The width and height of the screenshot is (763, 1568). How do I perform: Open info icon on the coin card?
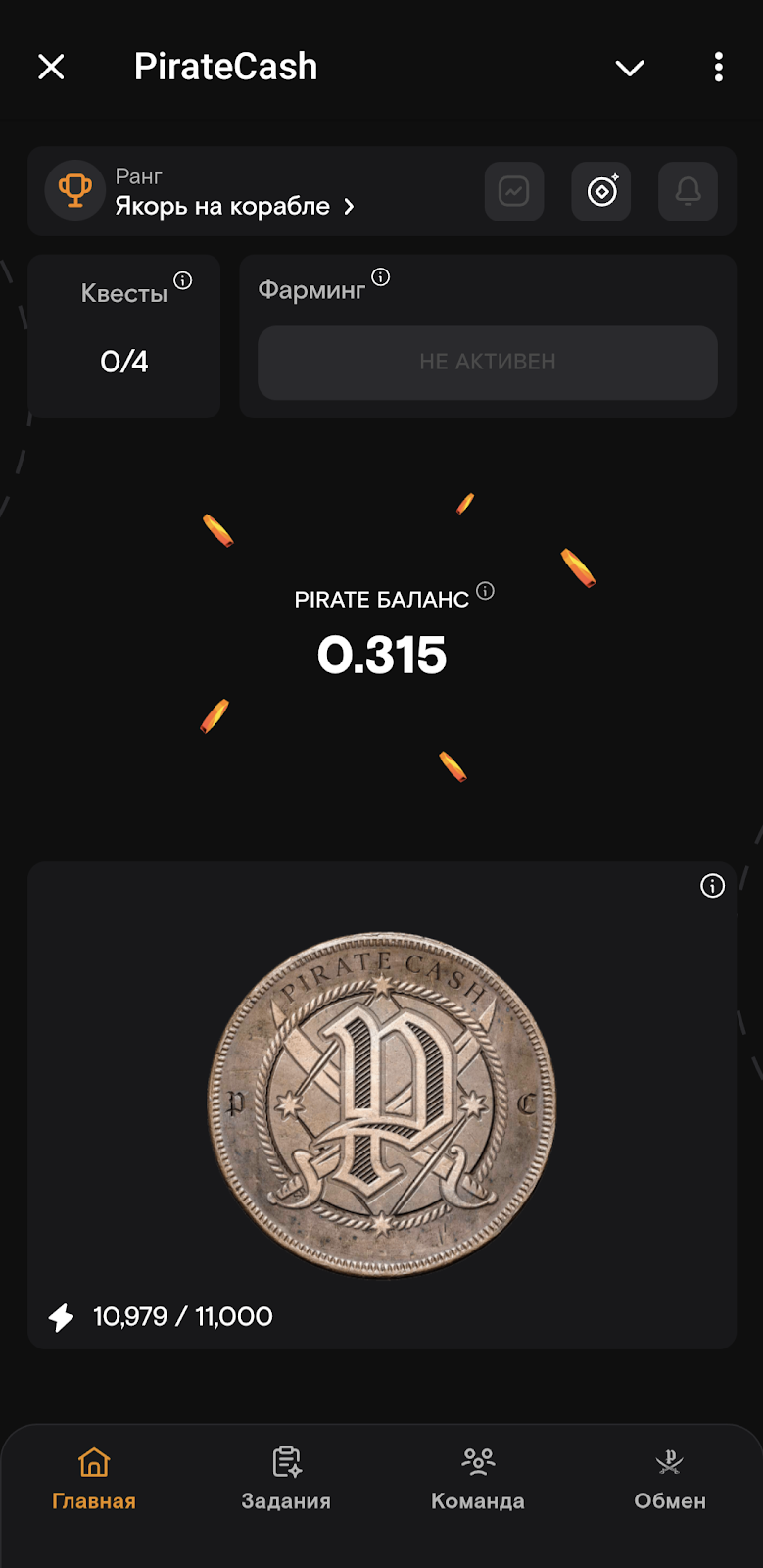712,886
